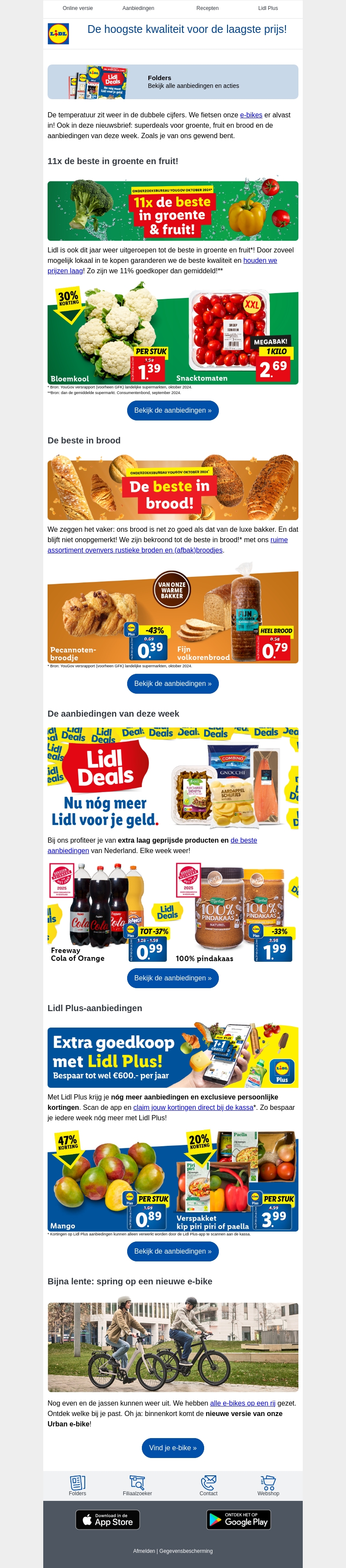346x1568 pixels.
Task: Download via the App Store badge
Action: click(x=108, y=1520)
